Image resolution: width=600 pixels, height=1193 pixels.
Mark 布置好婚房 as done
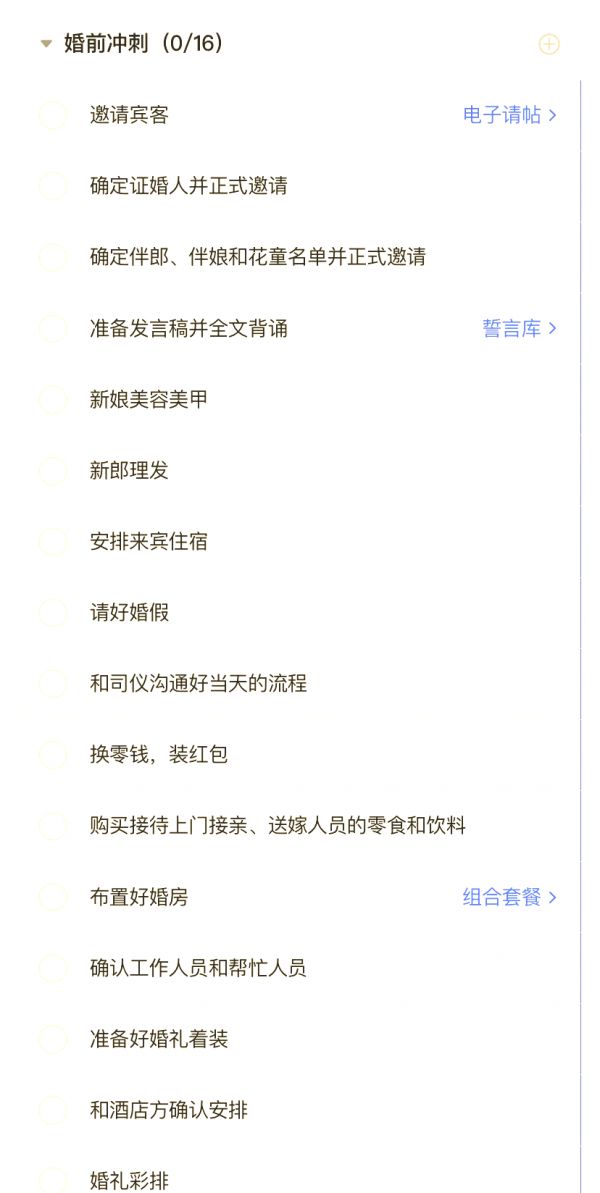[53, 897]
